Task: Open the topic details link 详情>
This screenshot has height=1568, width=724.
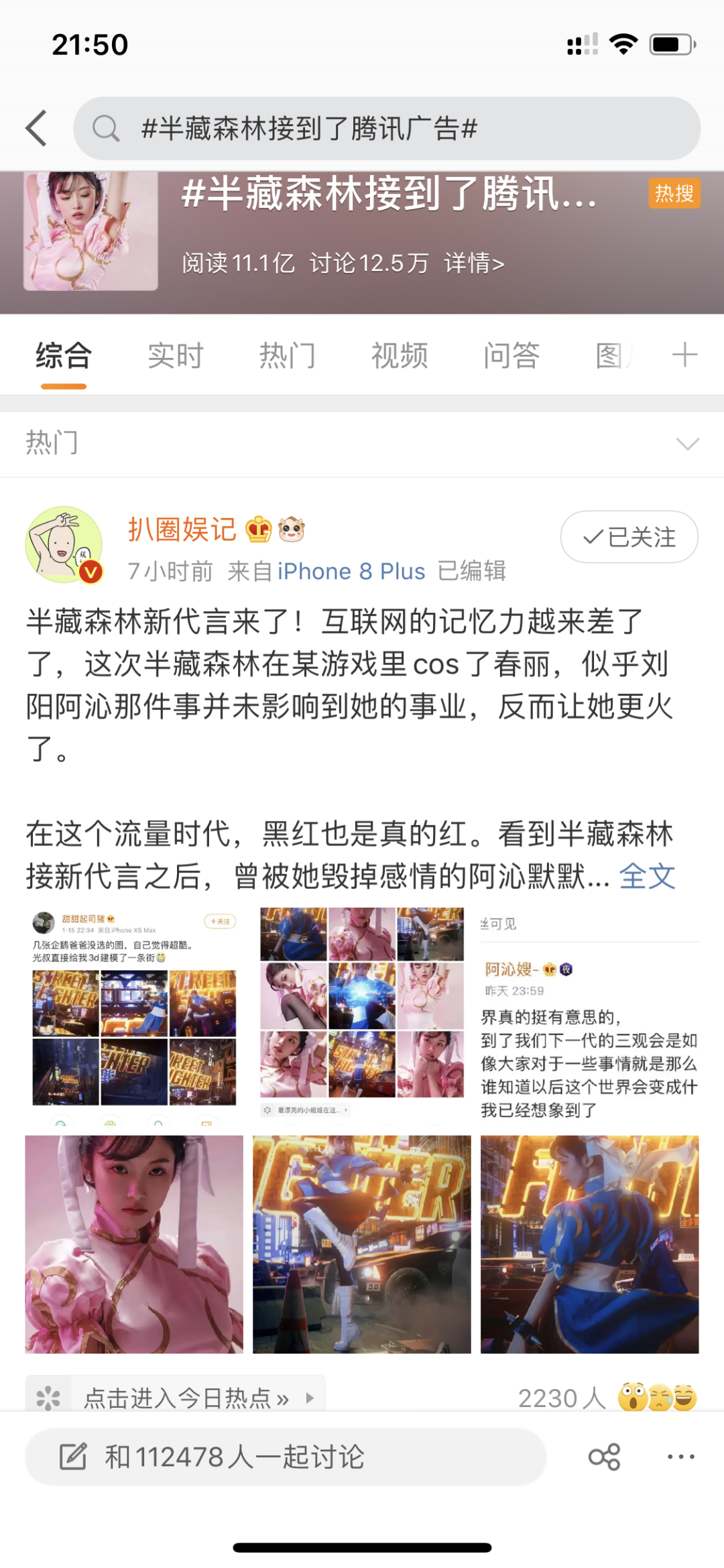Action: pos(474,263)
